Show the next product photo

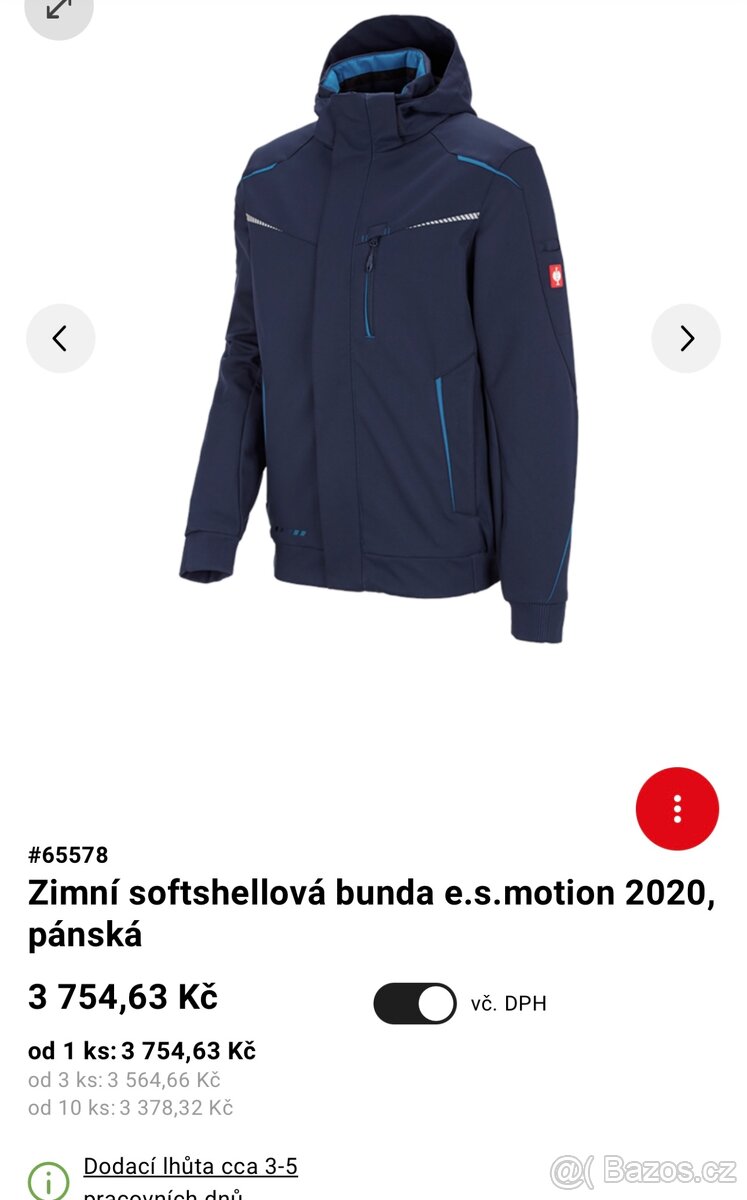(687, 338)
